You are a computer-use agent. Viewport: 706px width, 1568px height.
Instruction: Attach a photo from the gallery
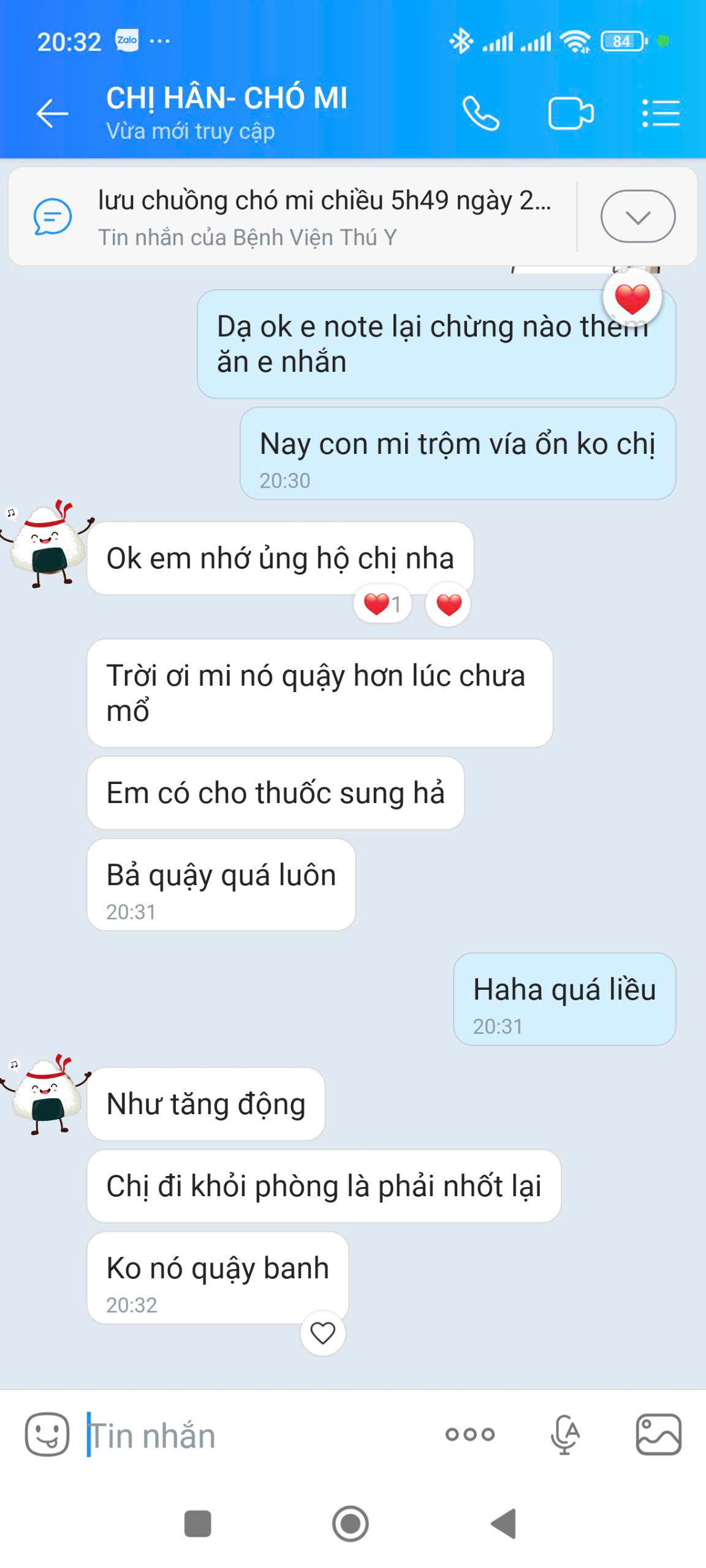click(659, 1434)
